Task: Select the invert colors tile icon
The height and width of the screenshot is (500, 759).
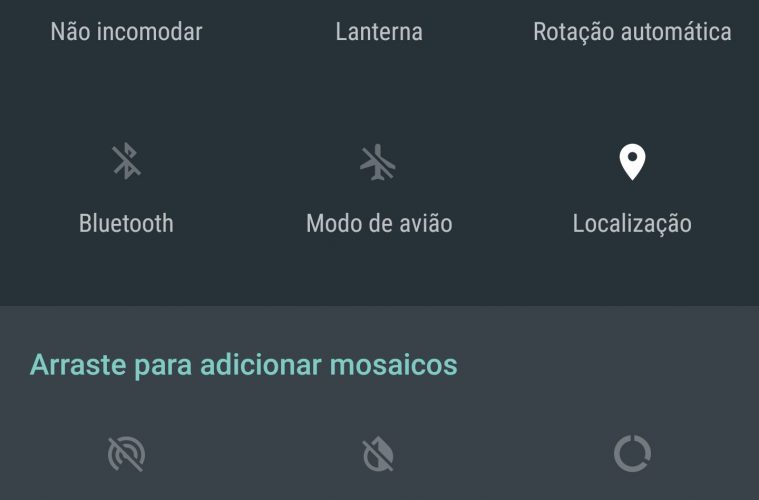Action: click(x=378, y=455)
